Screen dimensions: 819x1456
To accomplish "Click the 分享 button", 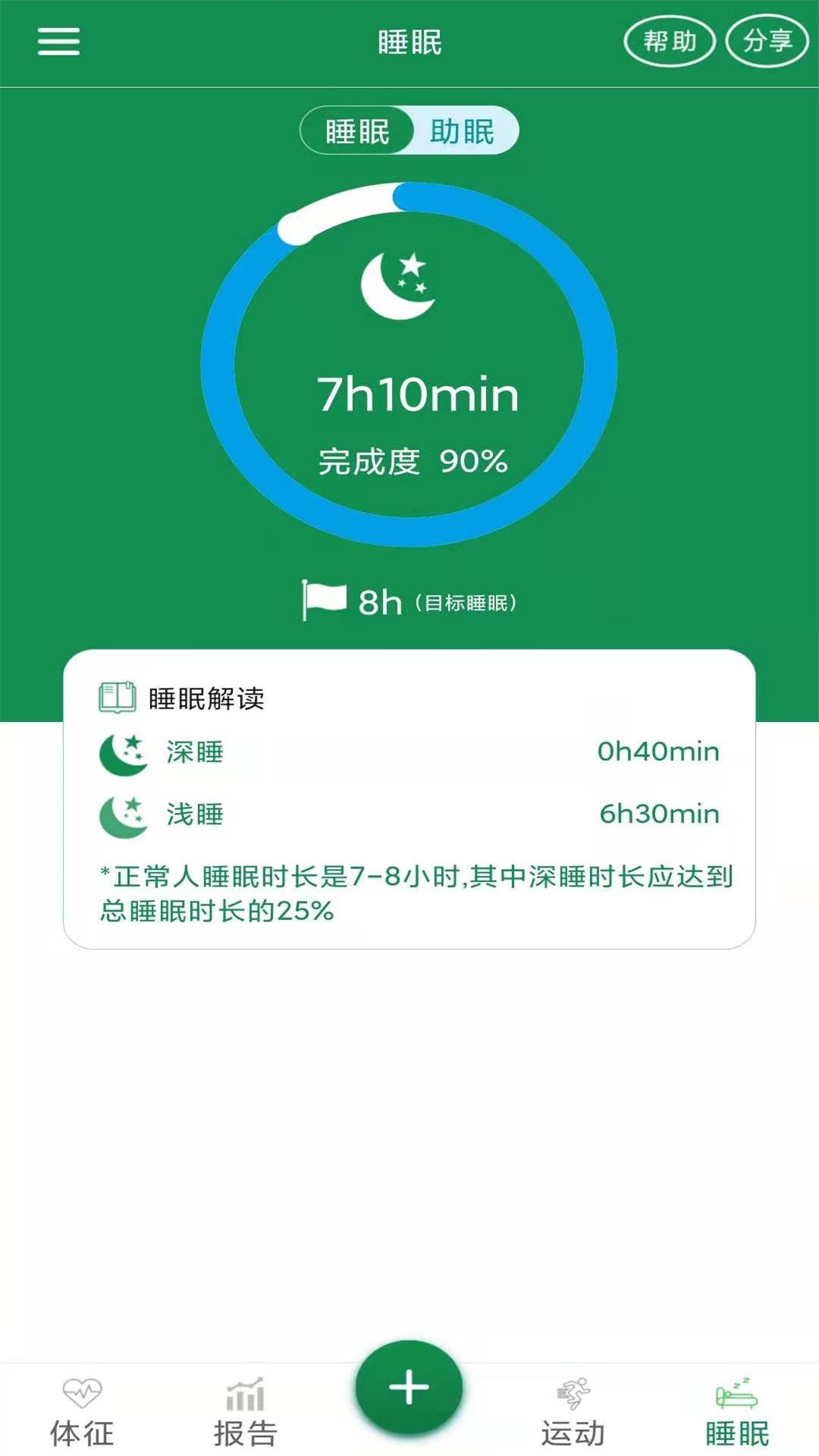I will click(766, 43).
